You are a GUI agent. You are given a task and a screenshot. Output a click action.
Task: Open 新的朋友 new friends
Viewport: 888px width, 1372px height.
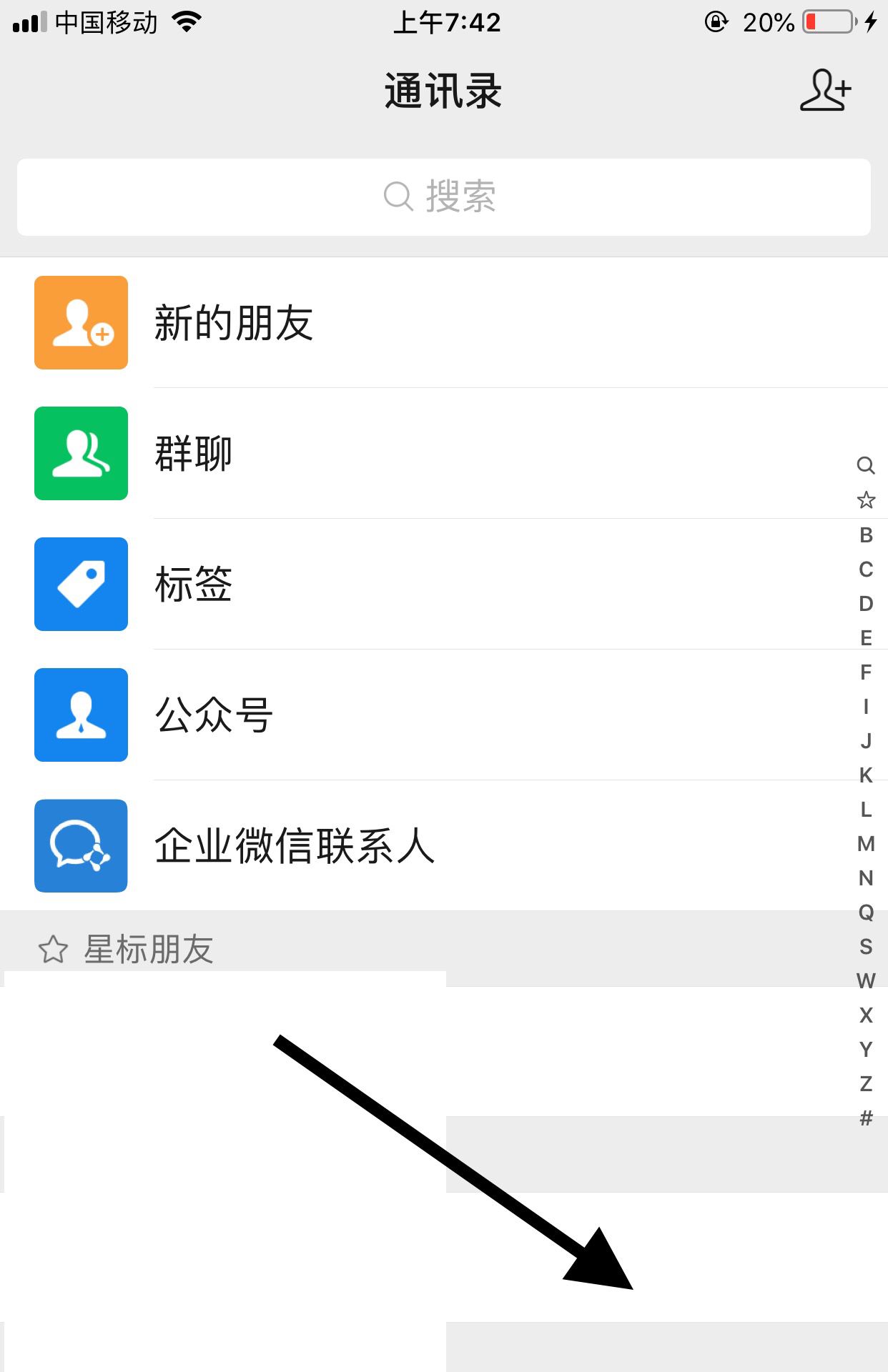443,323
